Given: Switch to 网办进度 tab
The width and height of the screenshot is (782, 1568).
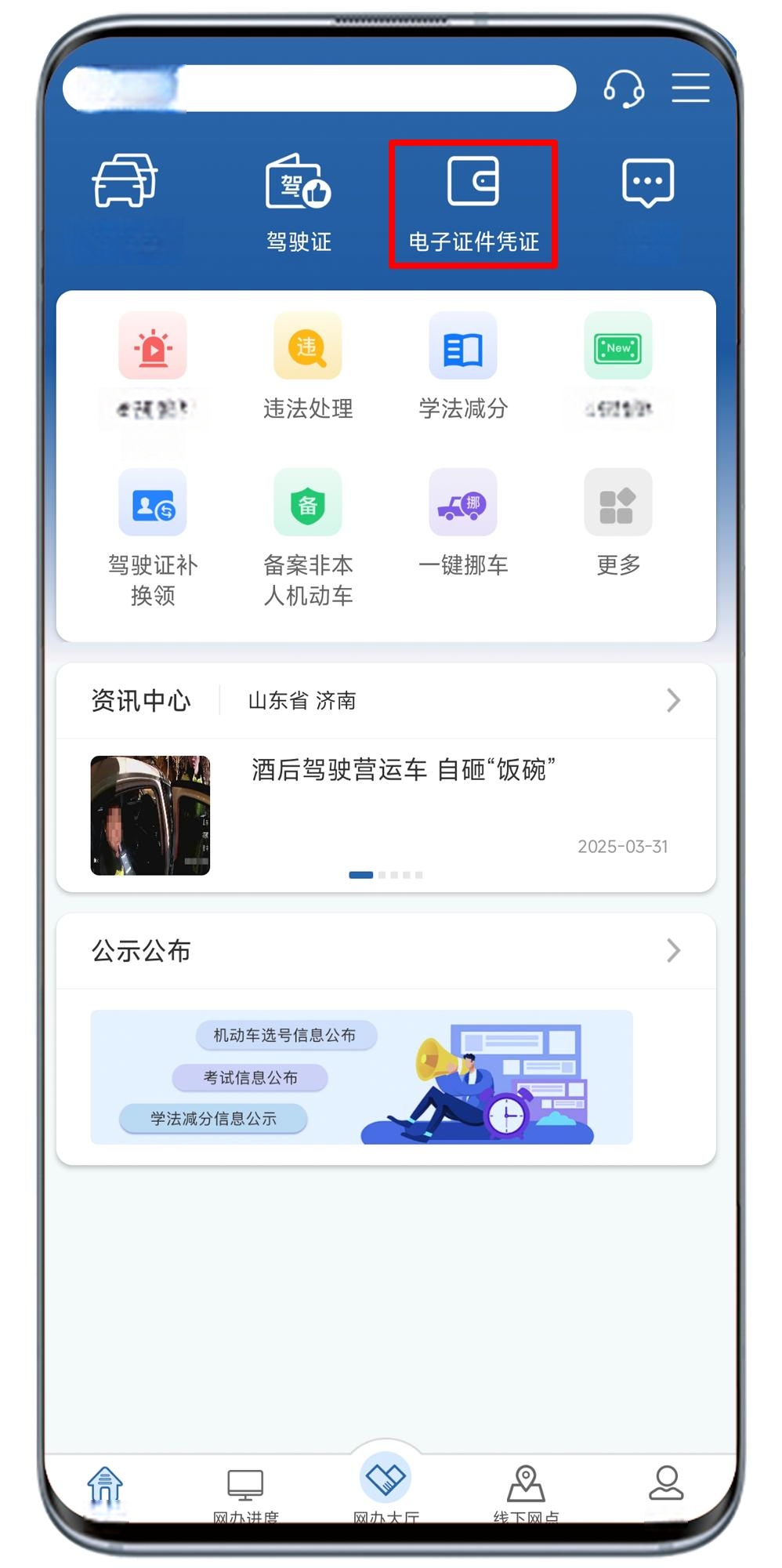Looking at the screenshot, I should click(x=245, y=1494).
